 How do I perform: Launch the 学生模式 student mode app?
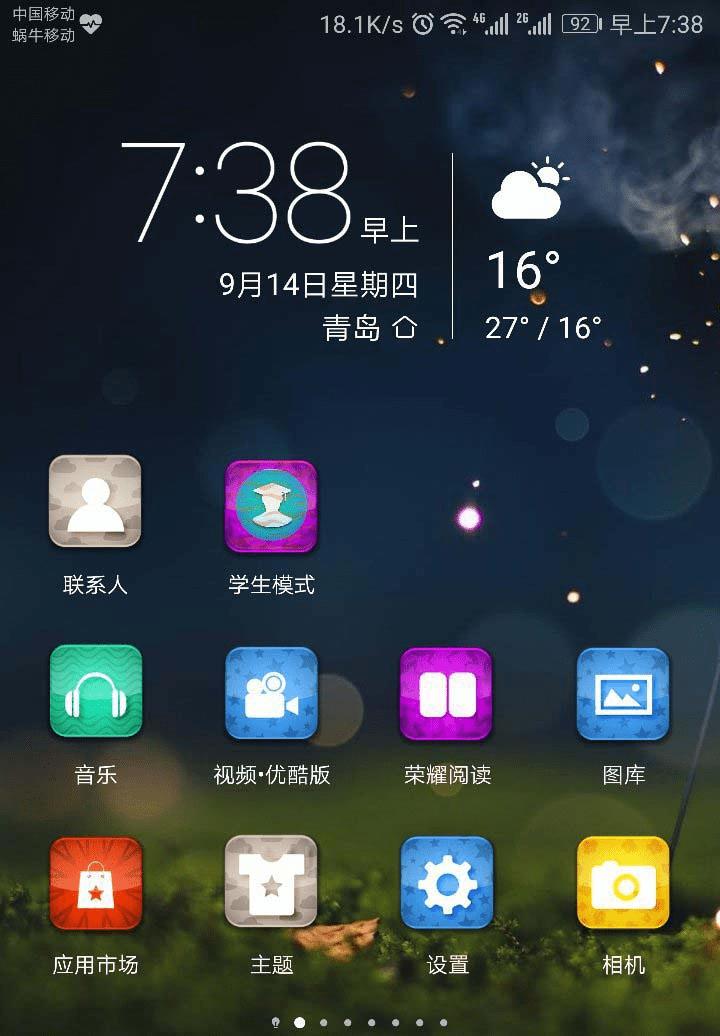click(x=271, y=506)
